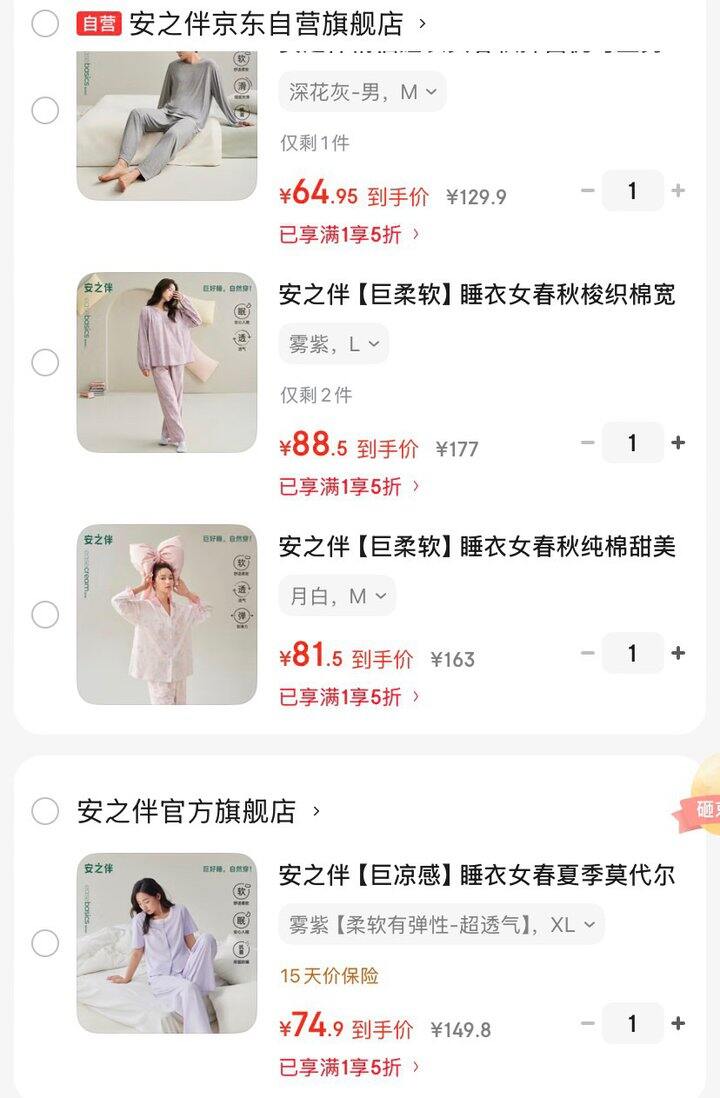Screen dimensions: 720x1098
Task: Open the 巨凉感 pajama product image
Action: pos(166,942)
